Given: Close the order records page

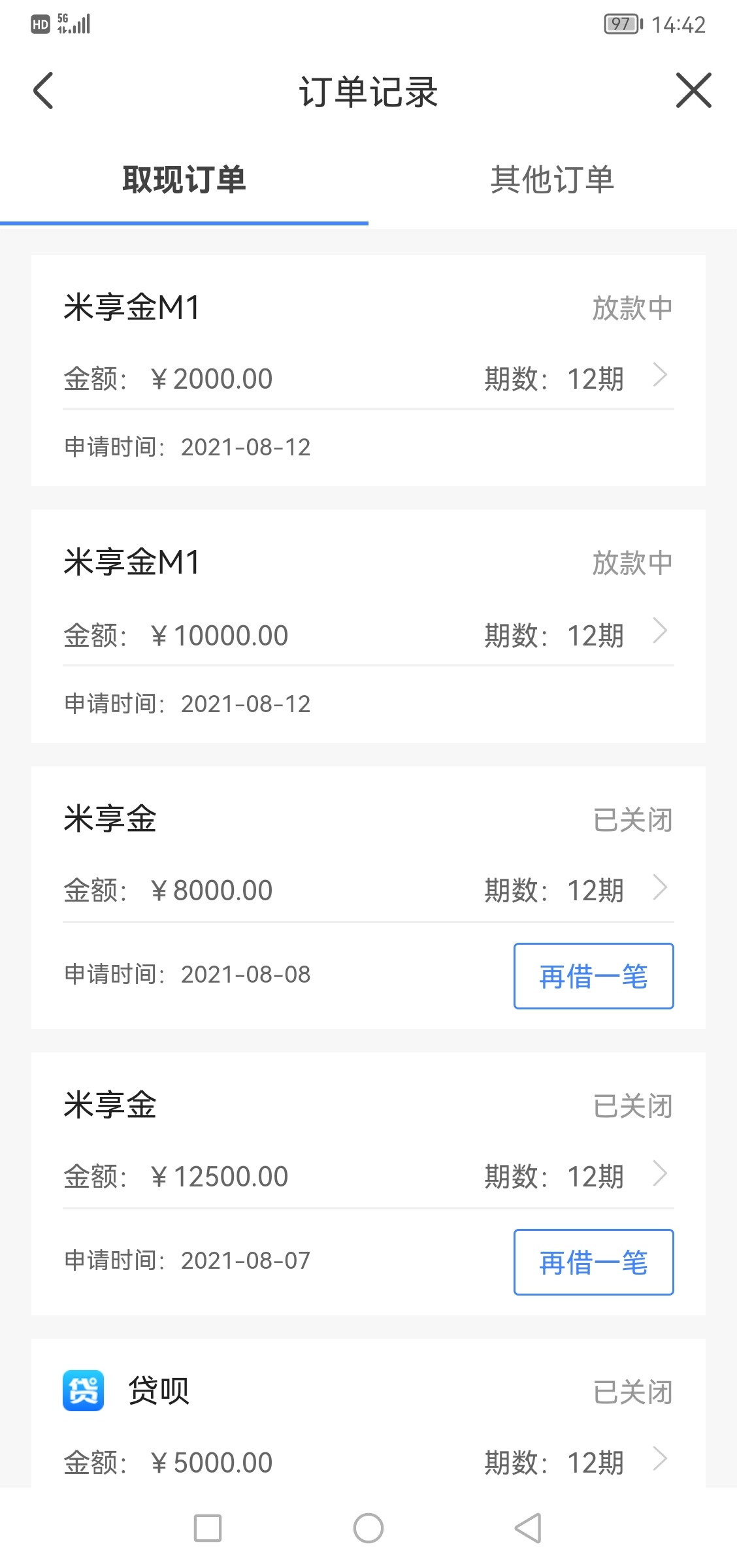Looking at the screenshot, I should (693, 90).
